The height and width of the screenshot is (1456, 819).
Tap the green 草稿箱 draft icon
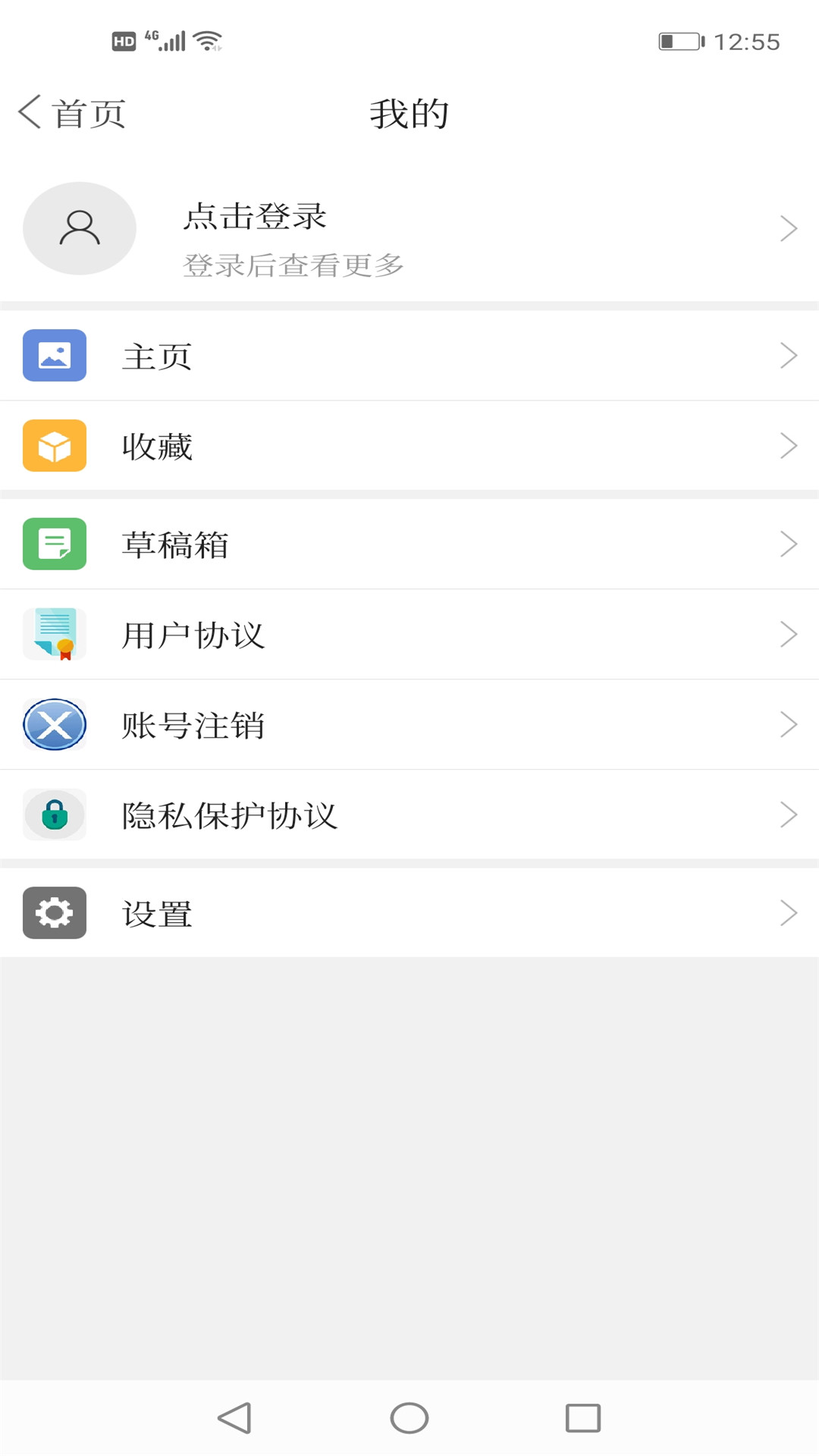tap(54, 544)
